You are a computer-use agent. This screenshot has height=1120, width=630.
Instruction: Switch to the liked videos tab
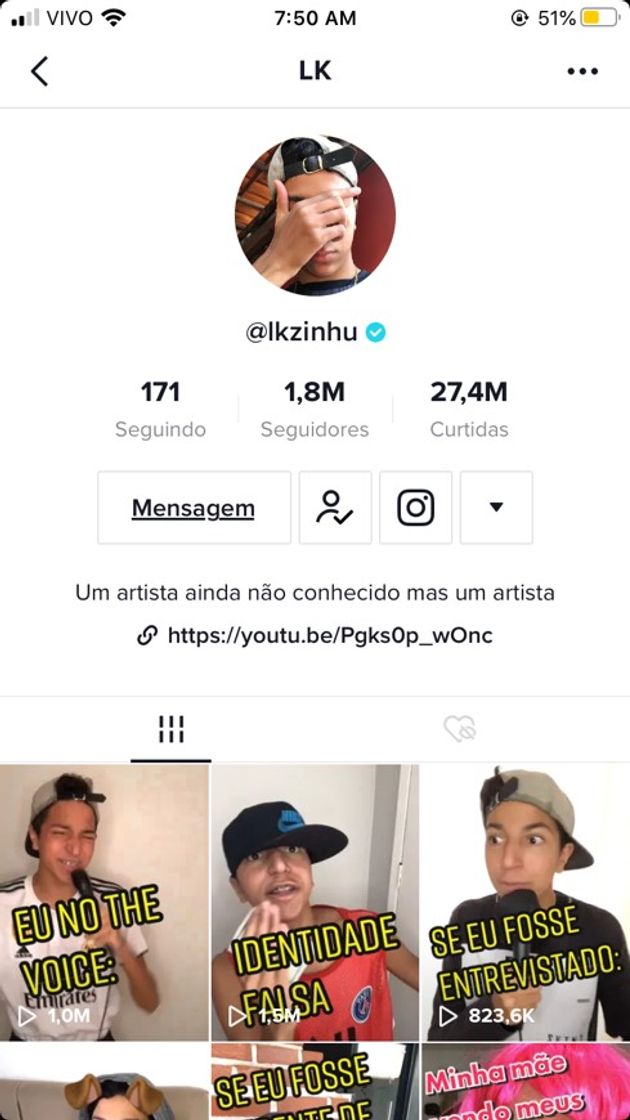459,730
